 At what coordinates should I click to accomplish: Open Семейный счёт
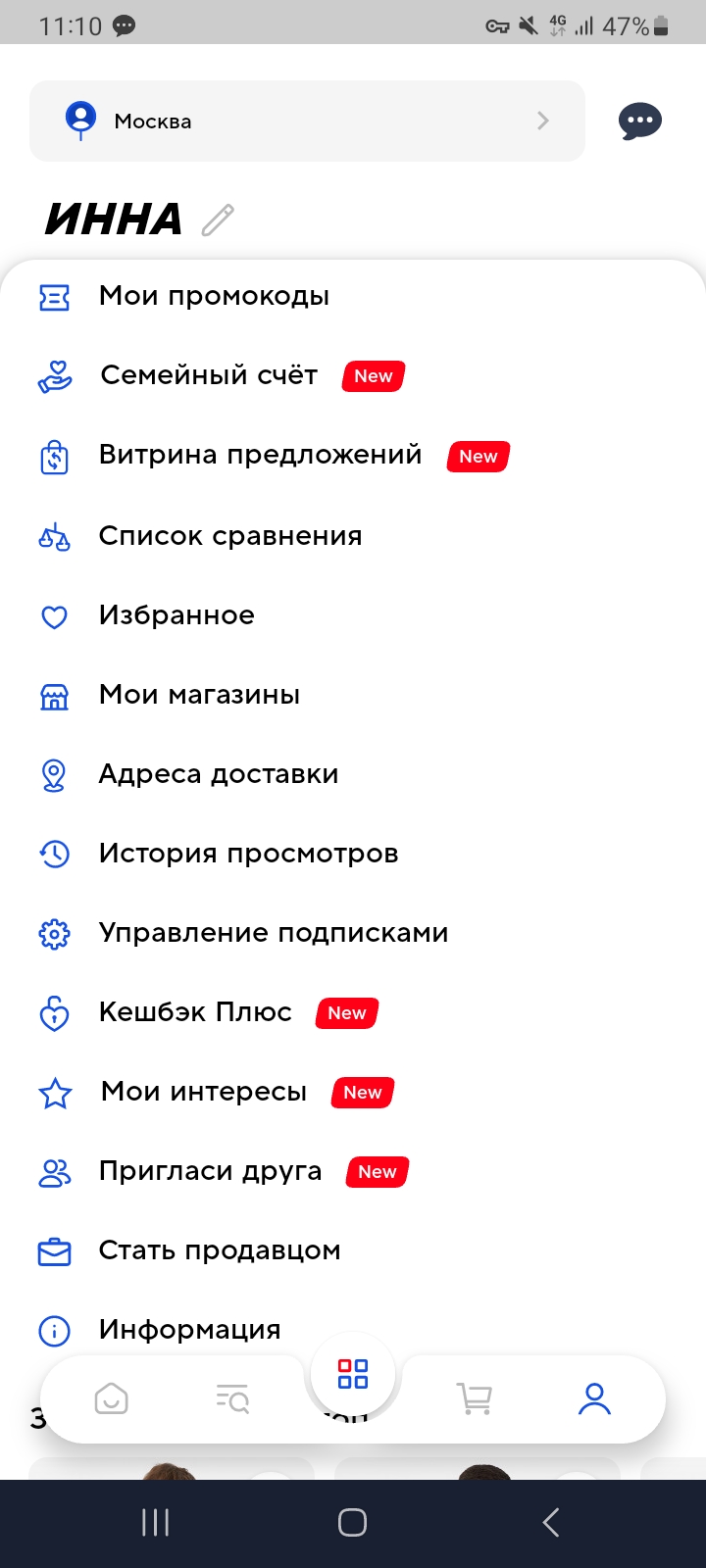pos(209,375)
